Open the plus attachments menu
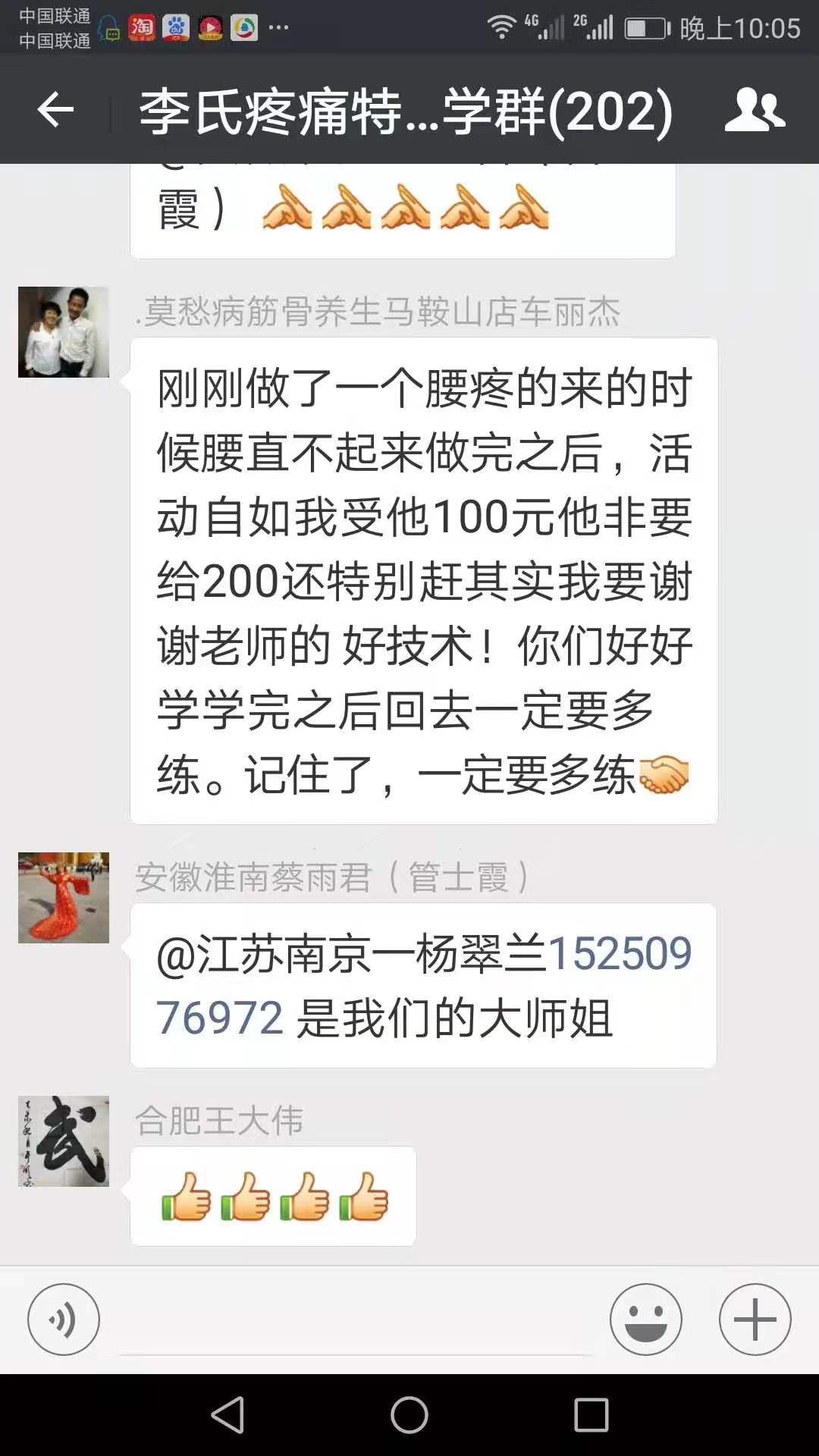 (x=755, y=1319)
